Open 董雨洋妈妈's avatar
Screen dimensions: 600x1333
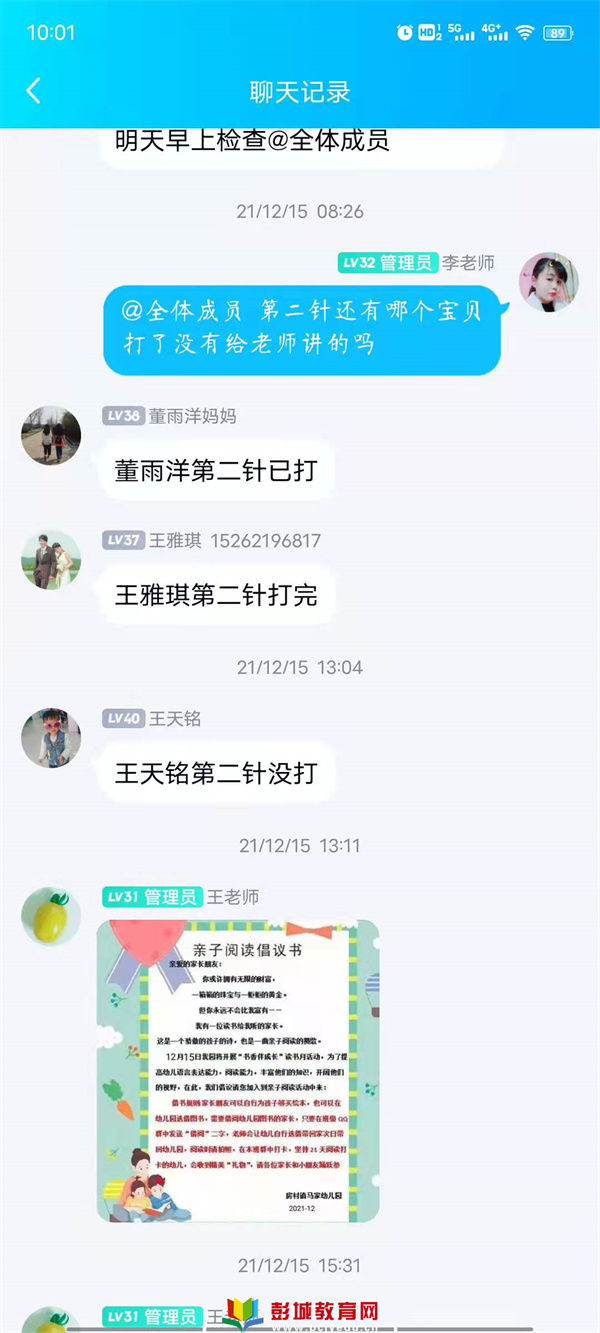click(x=51, y=435)
